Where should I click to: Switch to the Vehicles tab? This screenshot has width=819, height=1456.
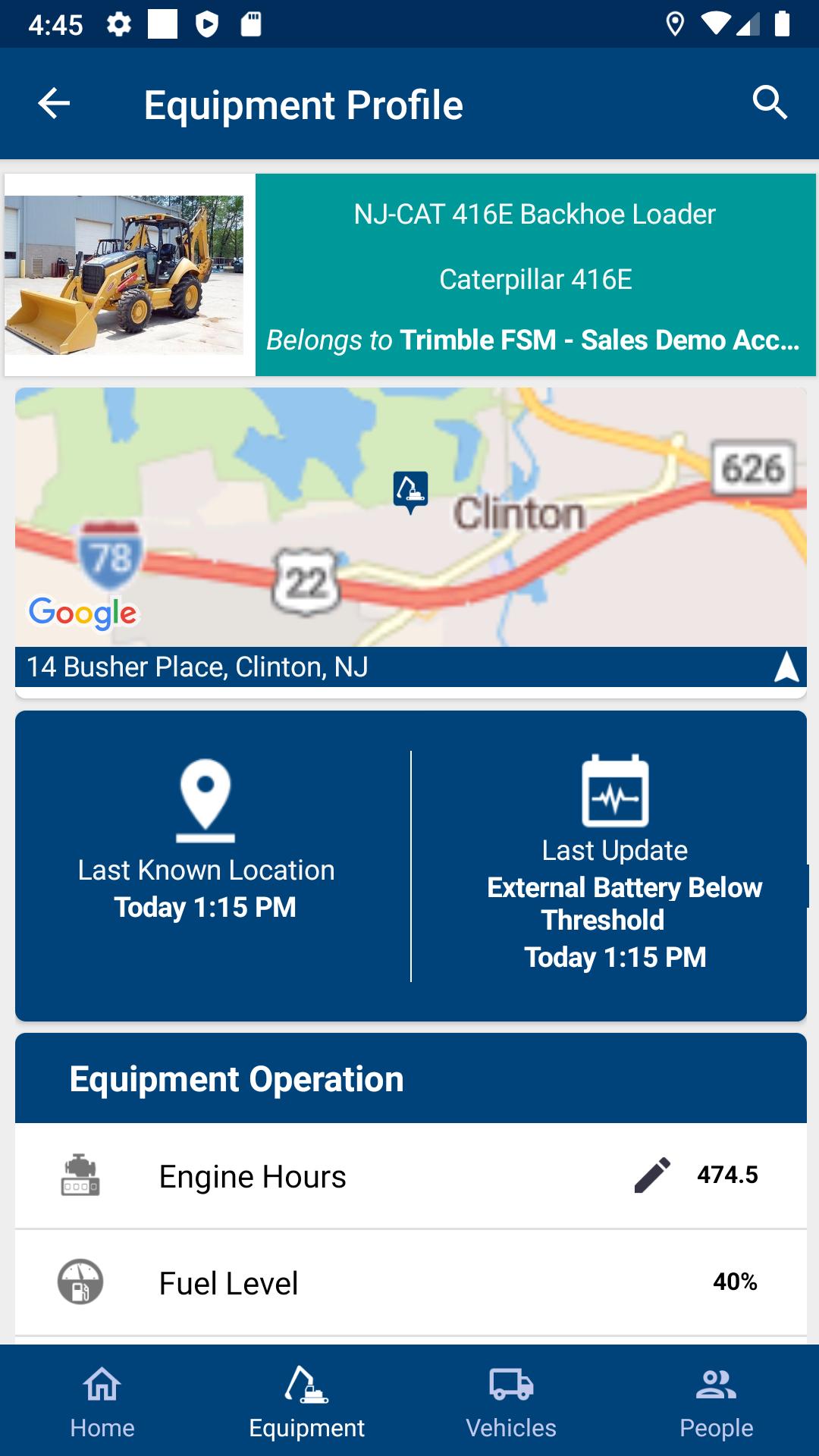pyautogui.click(x=511, y=1401)
